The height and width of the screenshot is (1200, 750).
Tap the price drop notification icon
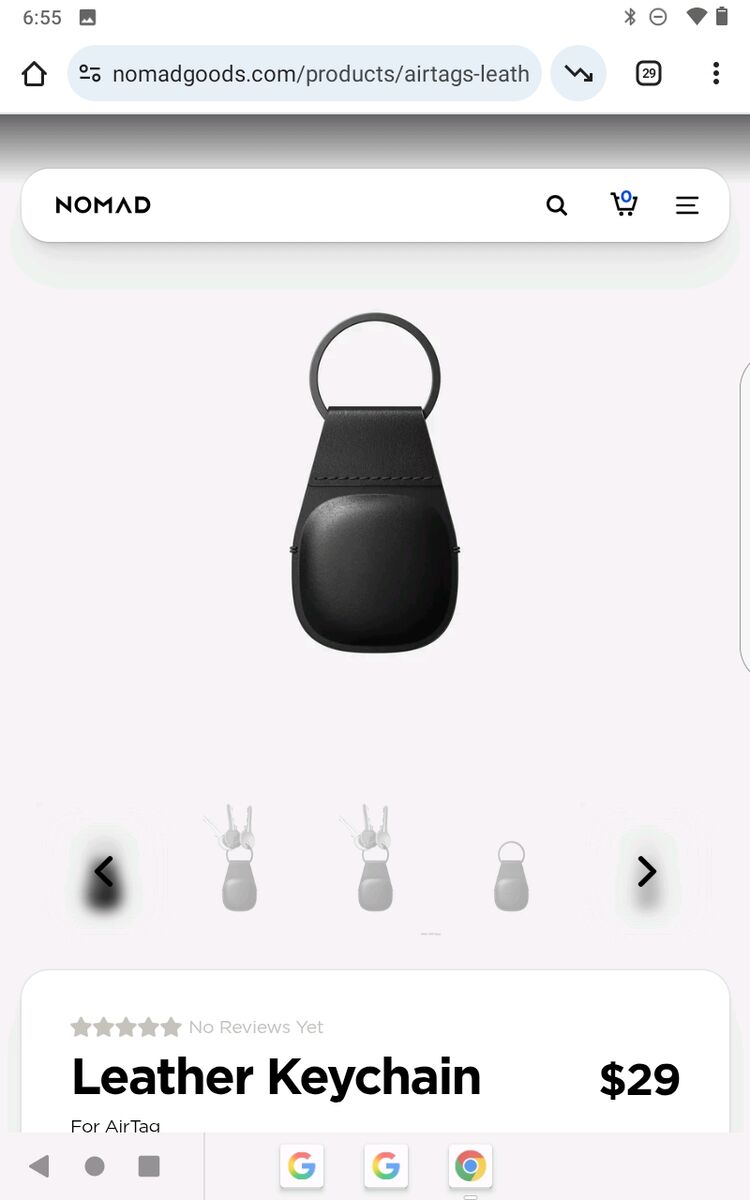[578, 73]
